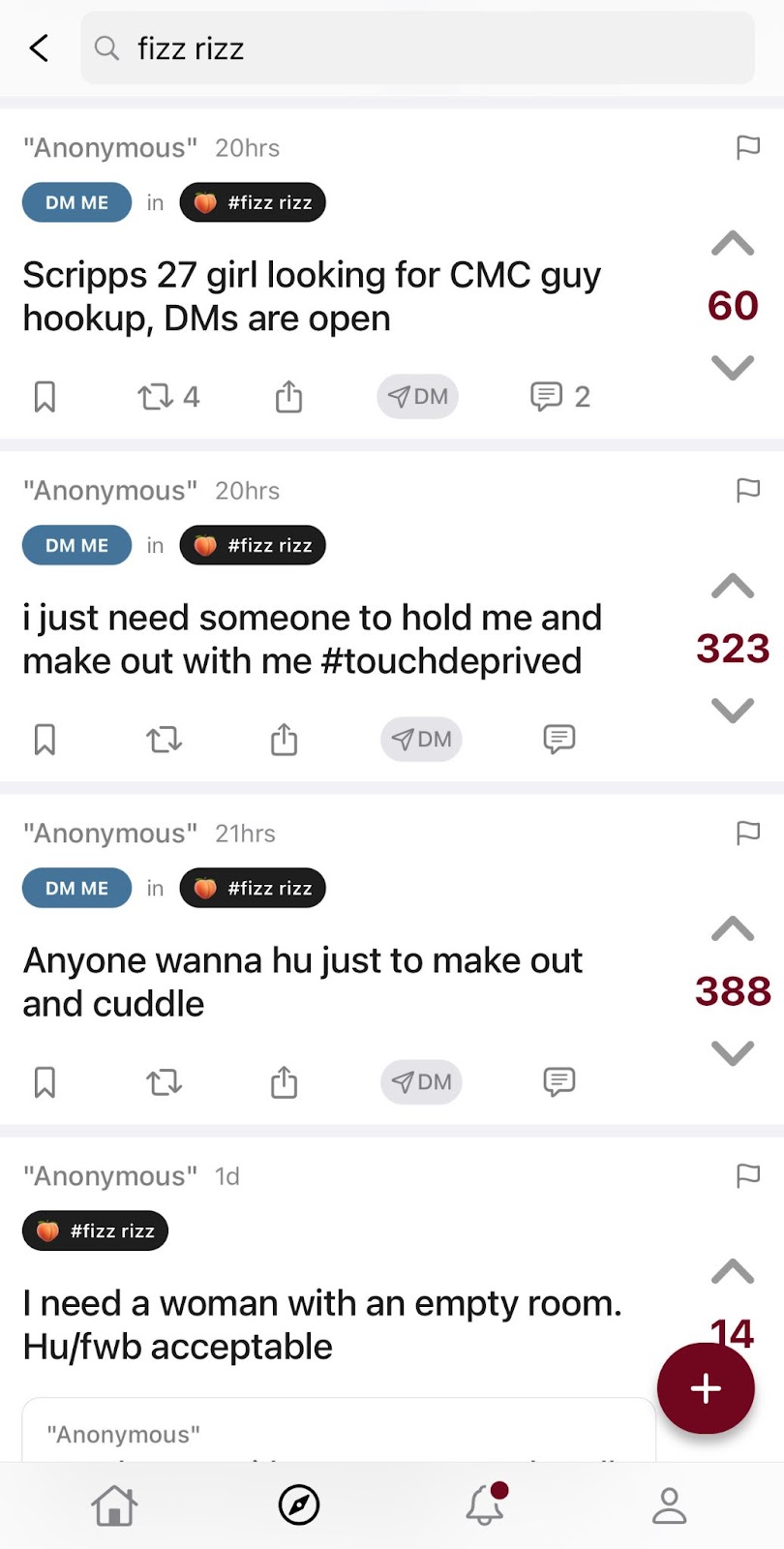Switch to the Home tab
Viewport: 784px width, 1549px height.
[x=114, y=1505]
